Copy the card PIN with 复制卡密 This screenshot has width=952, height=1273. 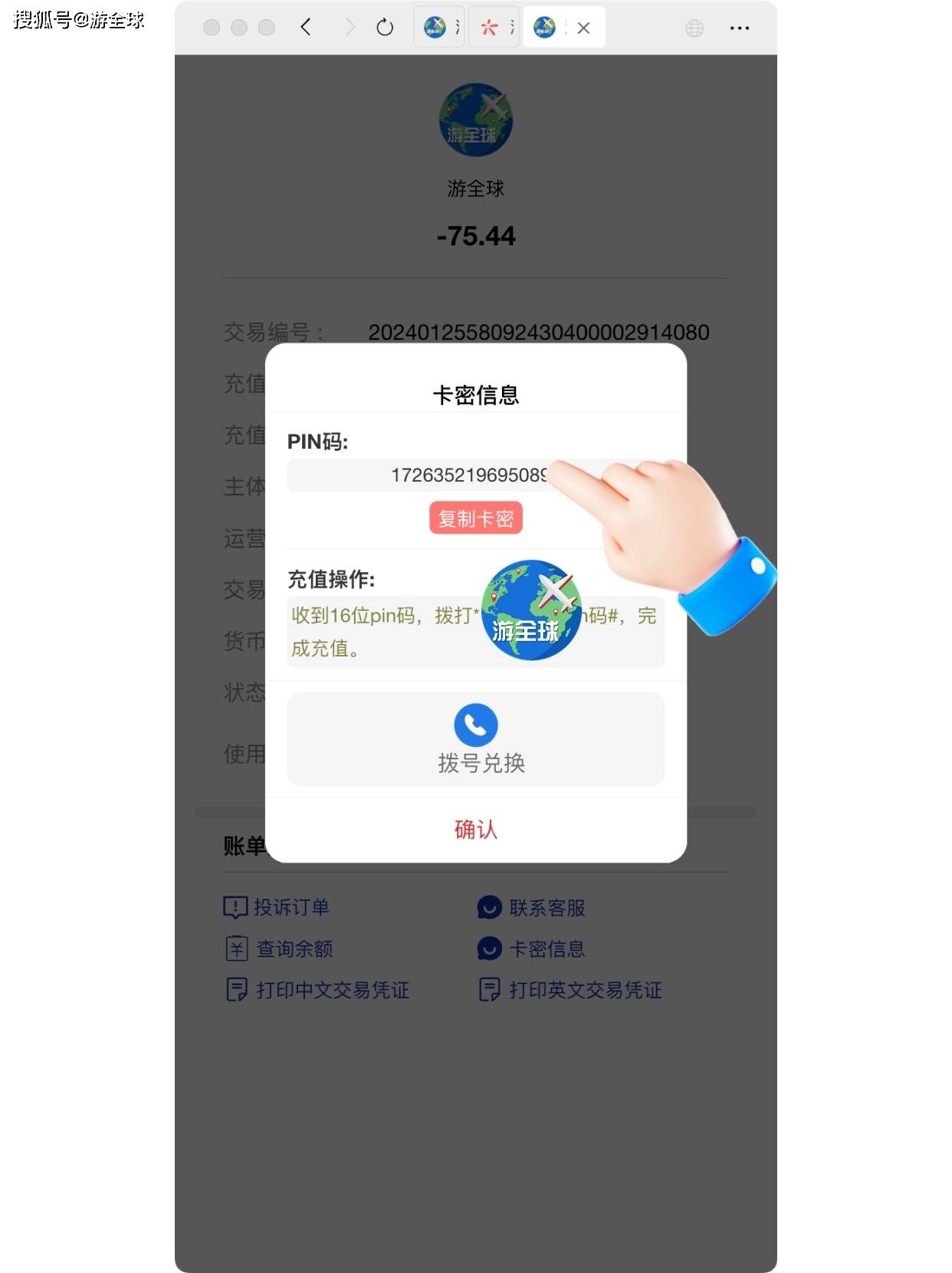(475, 518)
